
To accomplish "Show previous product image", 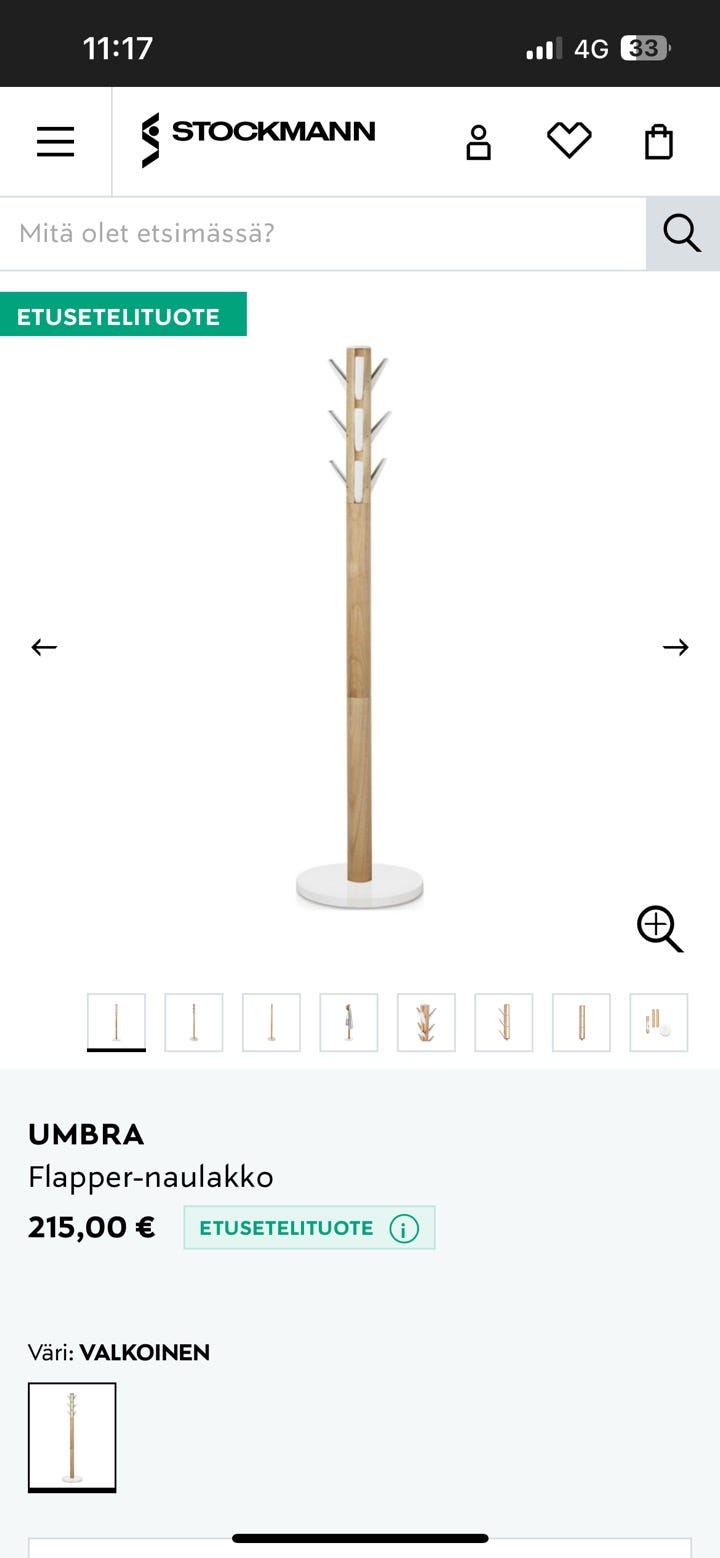I will coord(44,647).
